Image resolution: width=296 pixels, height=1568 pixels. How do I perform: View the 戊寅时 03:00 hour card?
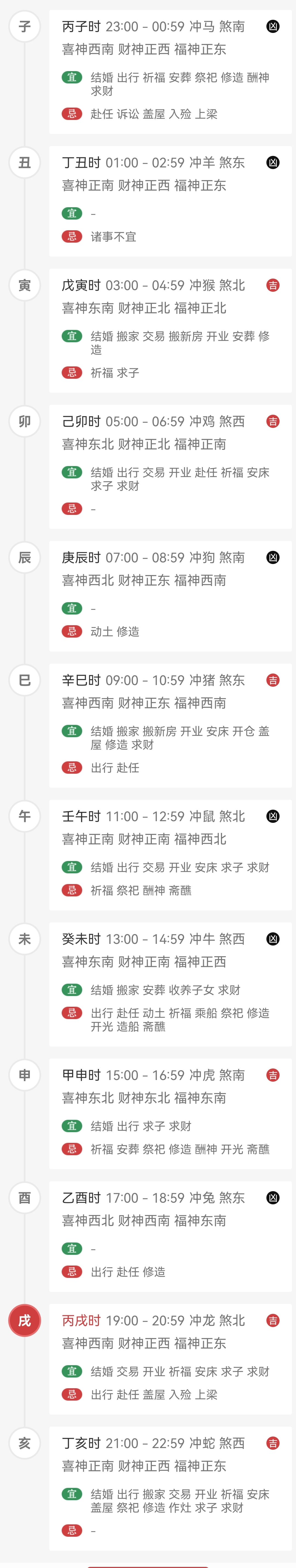[x=170, y=329]
